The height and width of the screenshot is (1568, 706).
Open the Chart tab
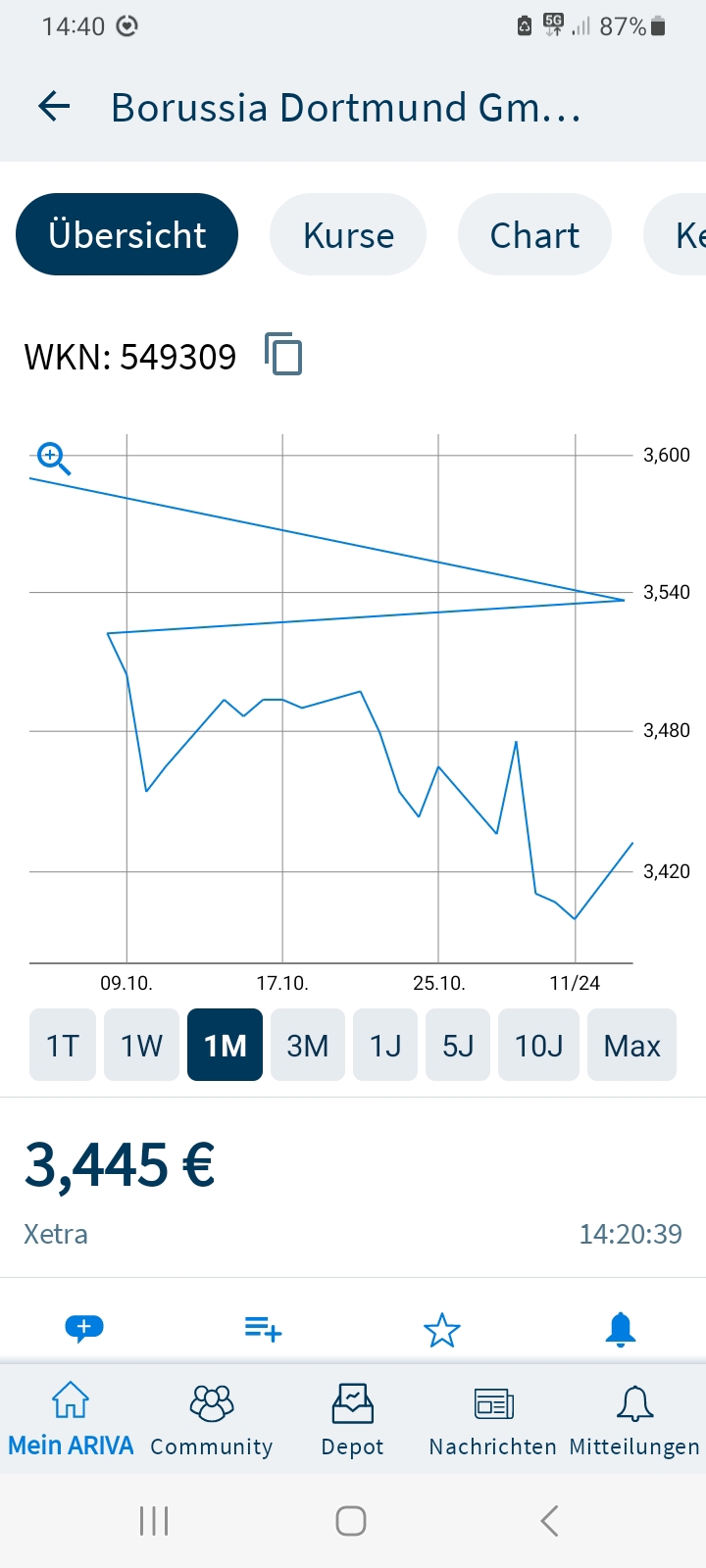(534, 235)
